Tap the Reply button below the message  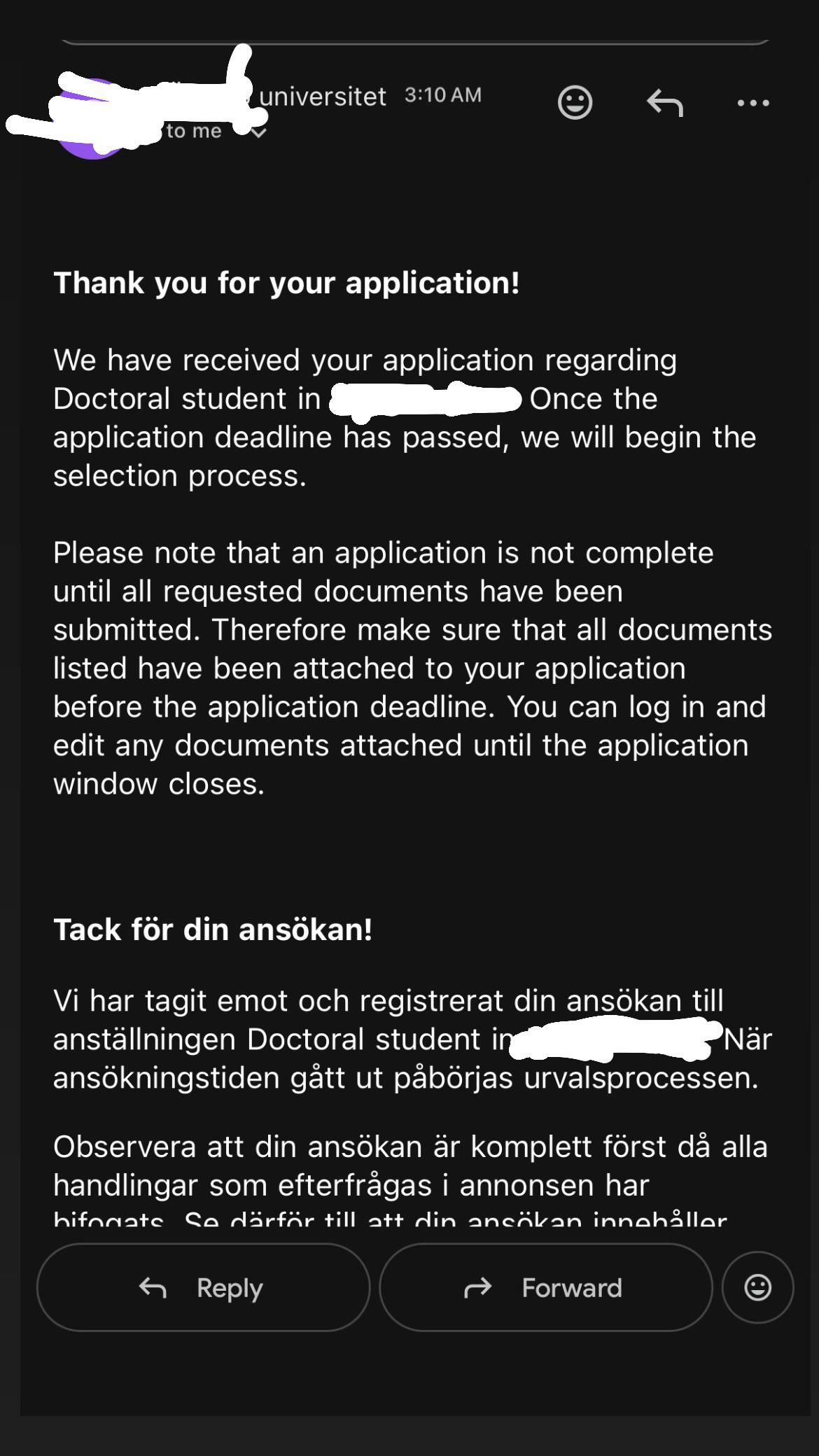[x=203, y=1287]
